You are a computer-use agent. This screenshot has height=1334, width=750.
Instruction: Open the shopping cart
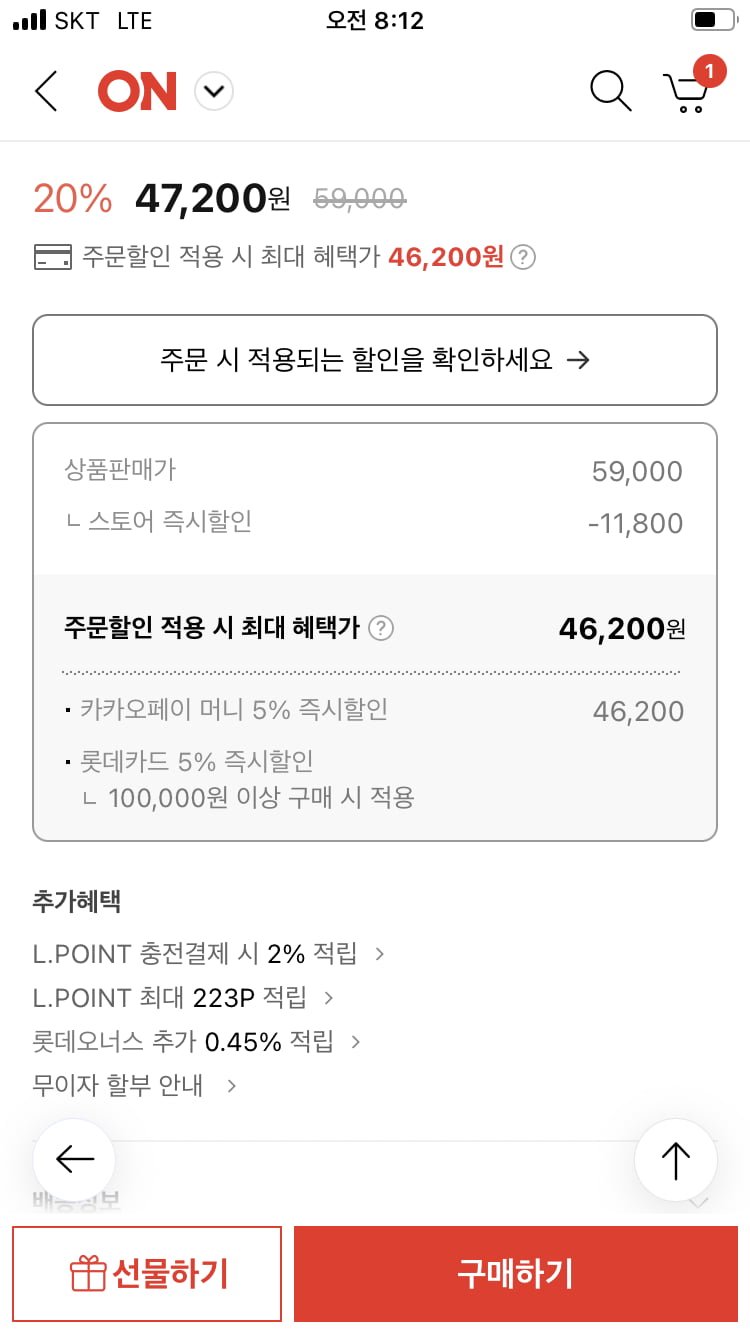[x=688, y=90]
